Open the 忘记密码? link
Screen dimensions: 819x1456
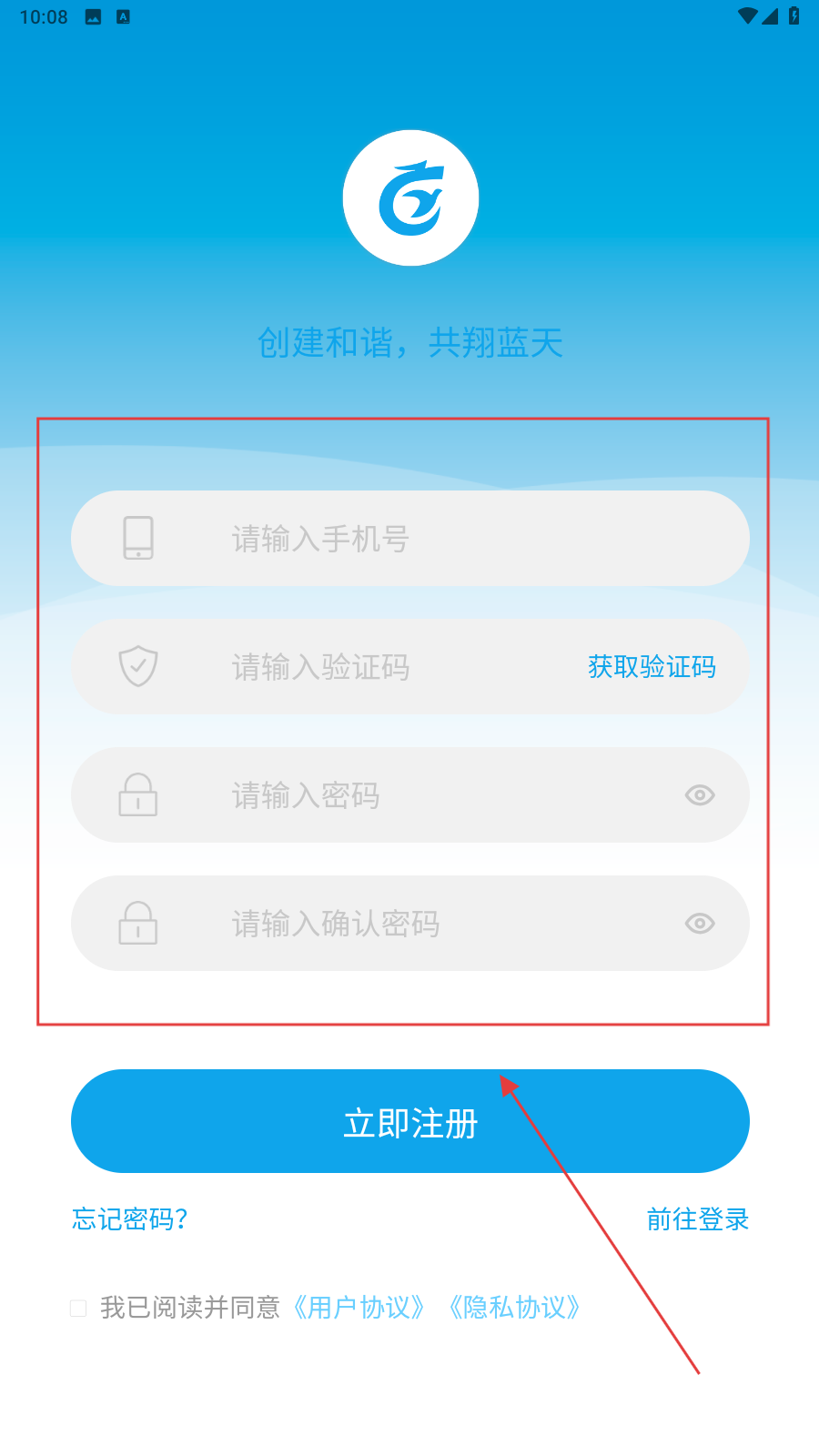click(130, 1219)
